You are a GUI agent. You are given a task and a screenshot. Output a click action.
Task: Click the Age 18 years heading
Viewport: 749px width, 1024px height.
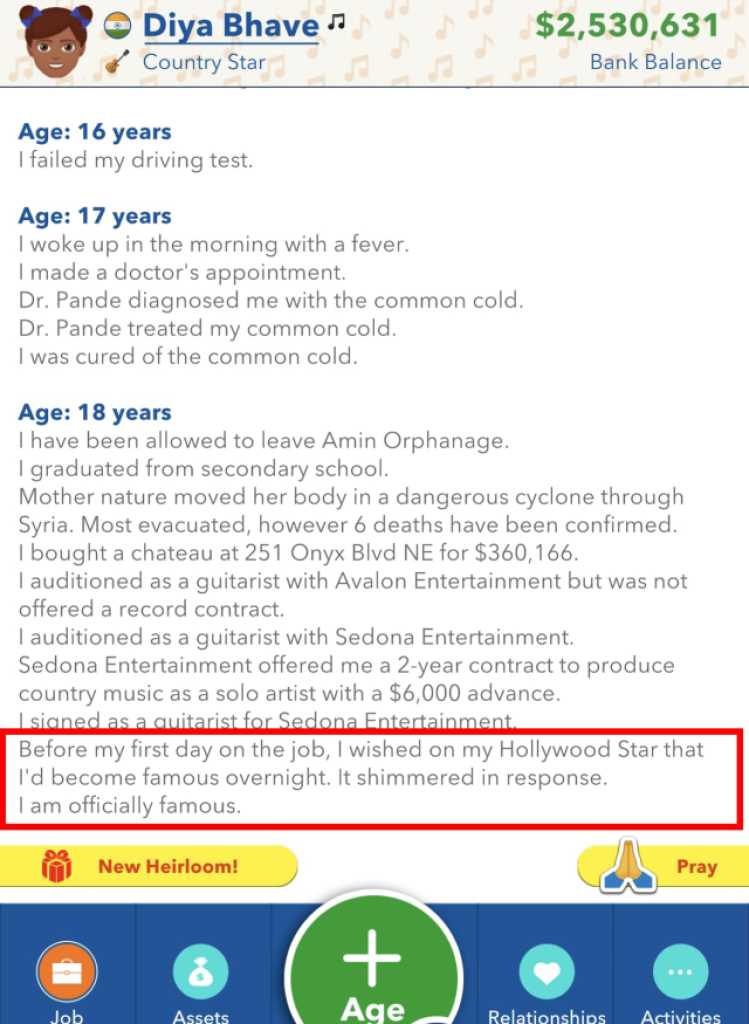click(x=95, y=412)
